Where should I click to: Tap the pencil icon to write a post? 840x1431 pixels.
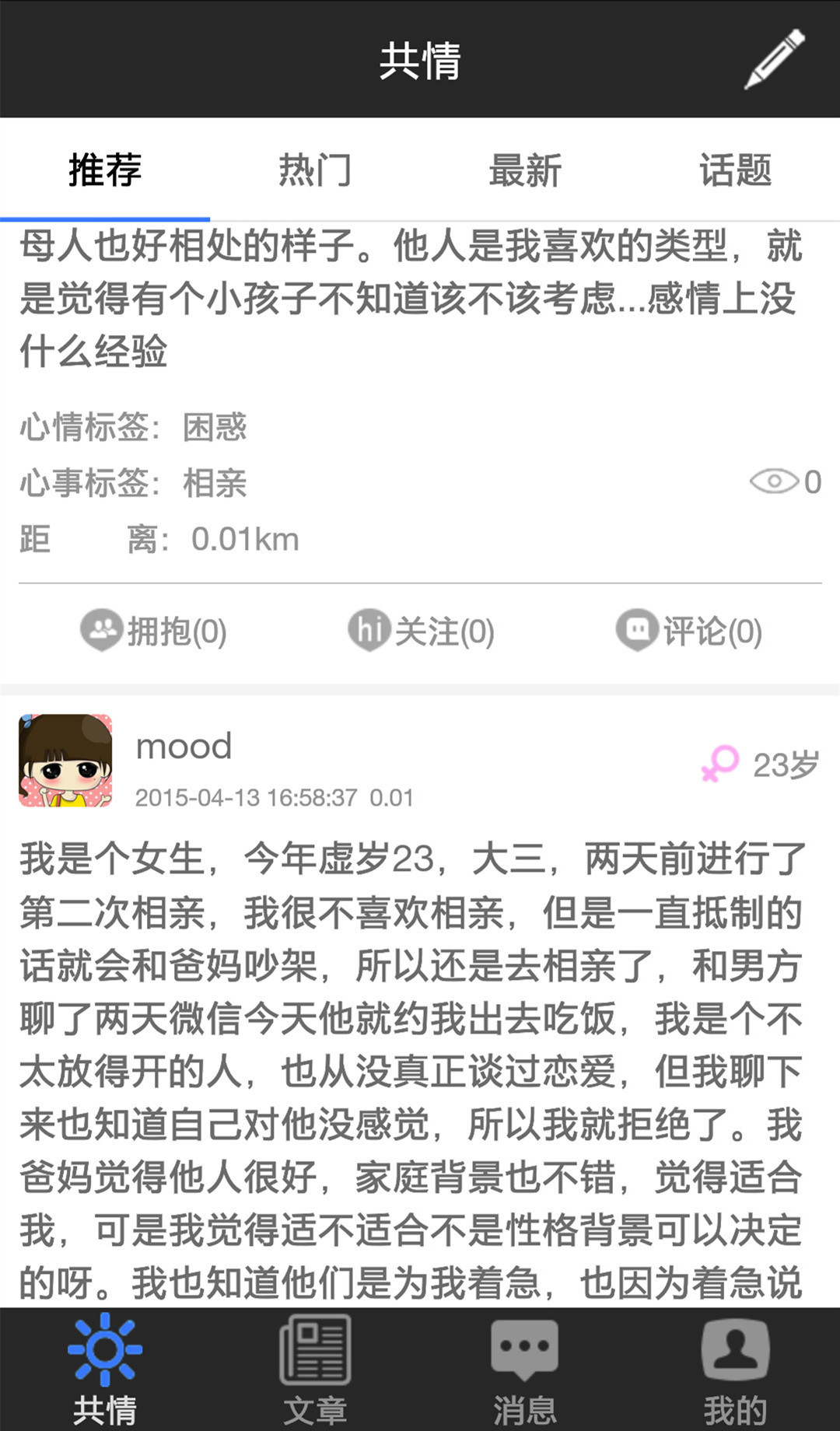point(775,59)
